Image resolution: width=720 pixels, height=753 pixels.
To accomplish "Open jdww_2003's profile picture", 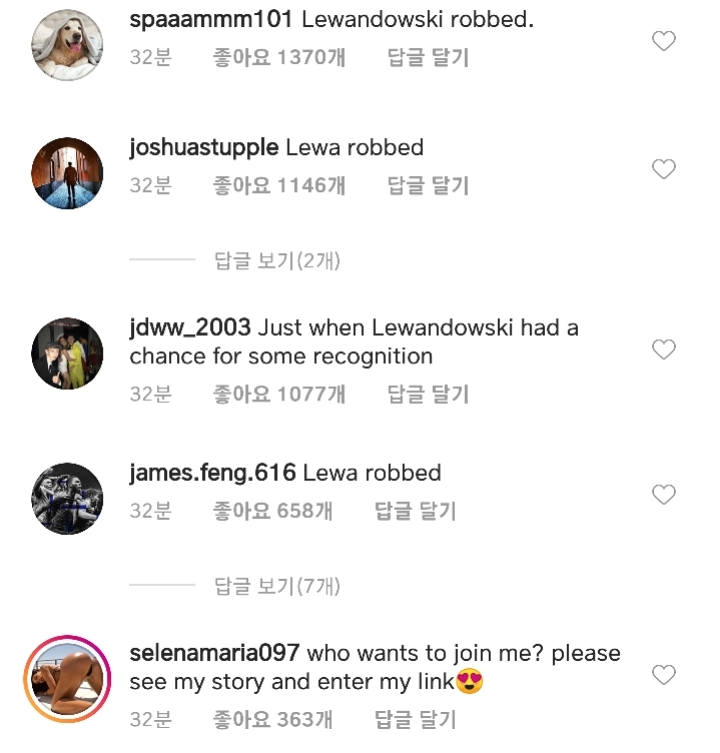I will point(68,353).
